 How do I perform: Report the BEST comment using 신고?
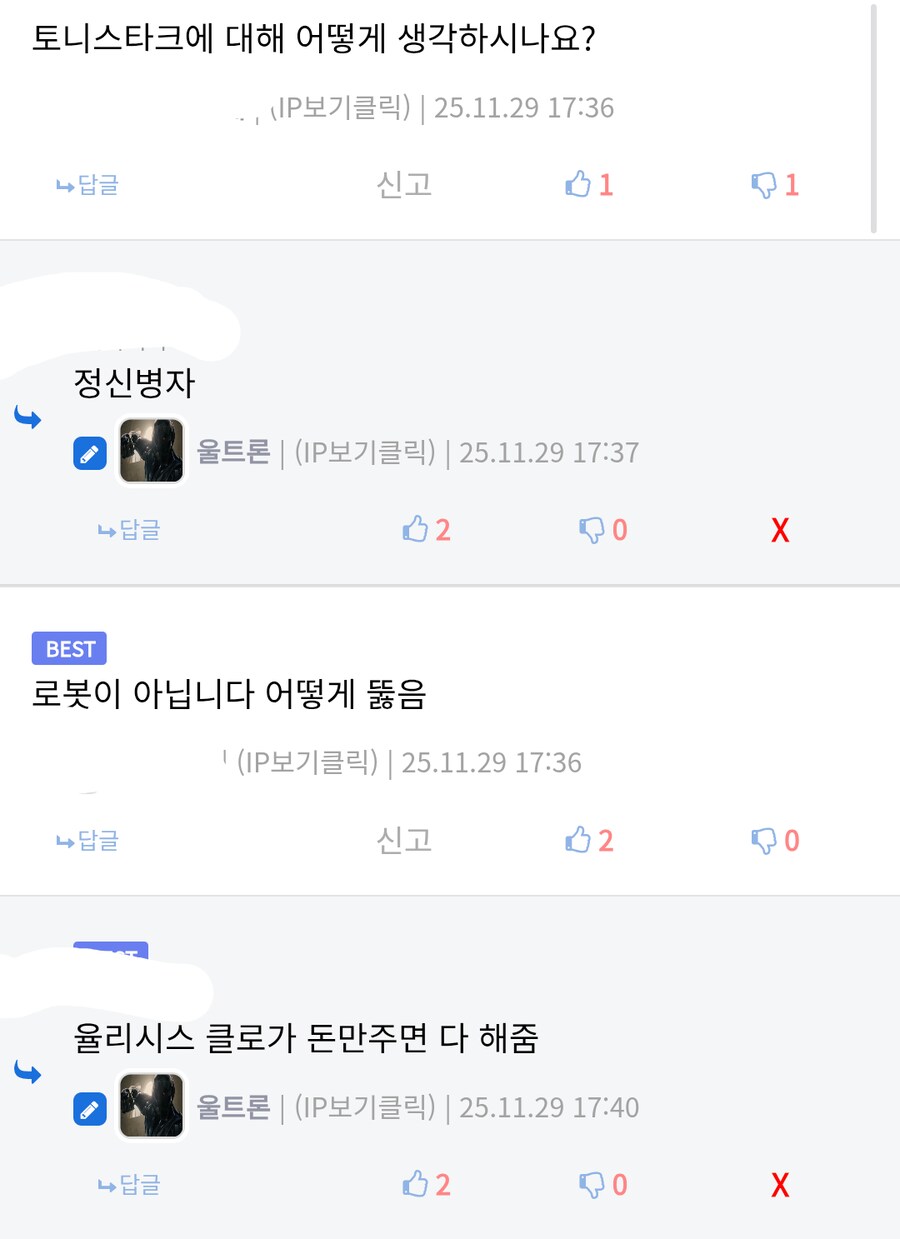(x=404, y=840)
